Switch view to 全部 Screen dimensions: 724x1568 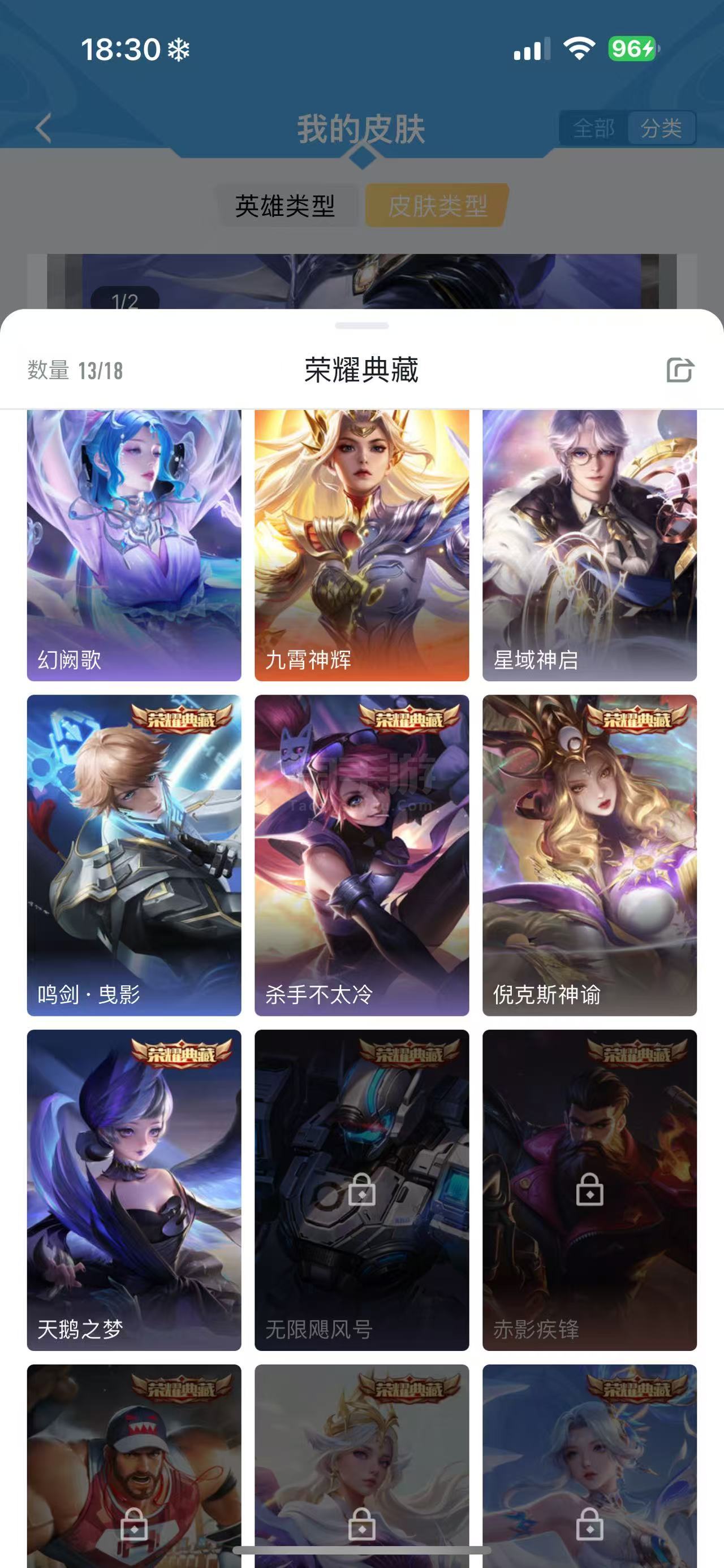594,128
